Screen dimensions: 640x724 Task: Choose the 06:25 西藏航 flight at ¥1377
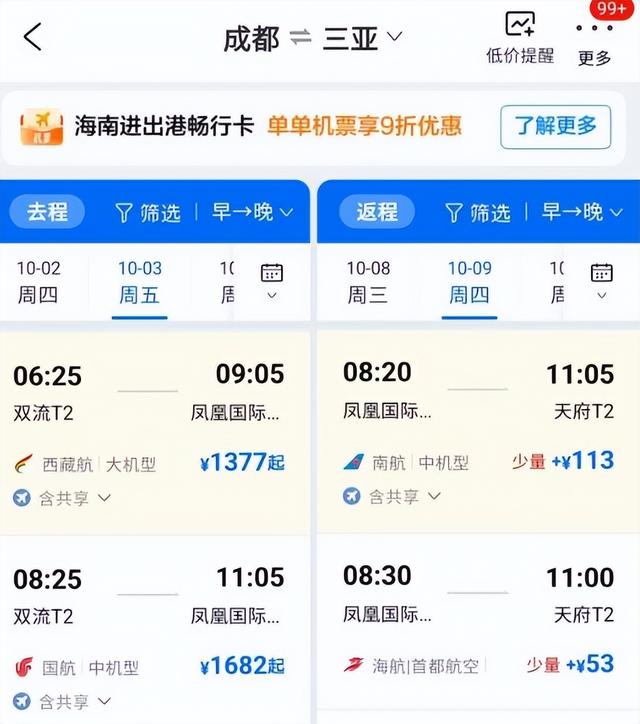150,410
